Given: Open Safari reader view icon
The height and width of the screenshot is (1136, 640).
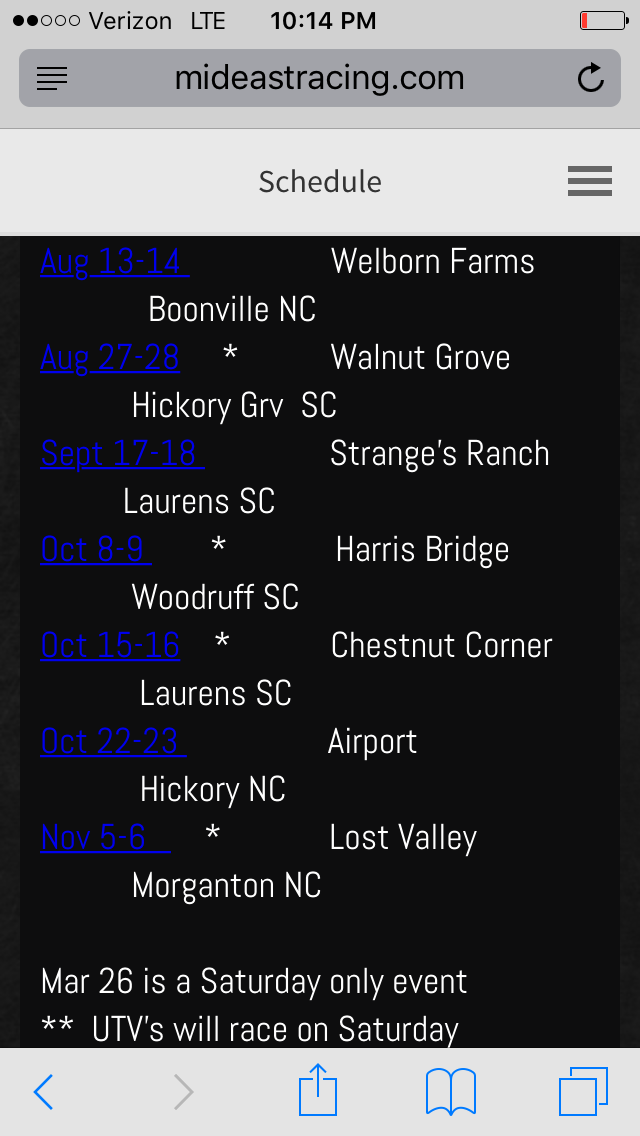Looking at the screenshot, I should click(x=51, y=78).
